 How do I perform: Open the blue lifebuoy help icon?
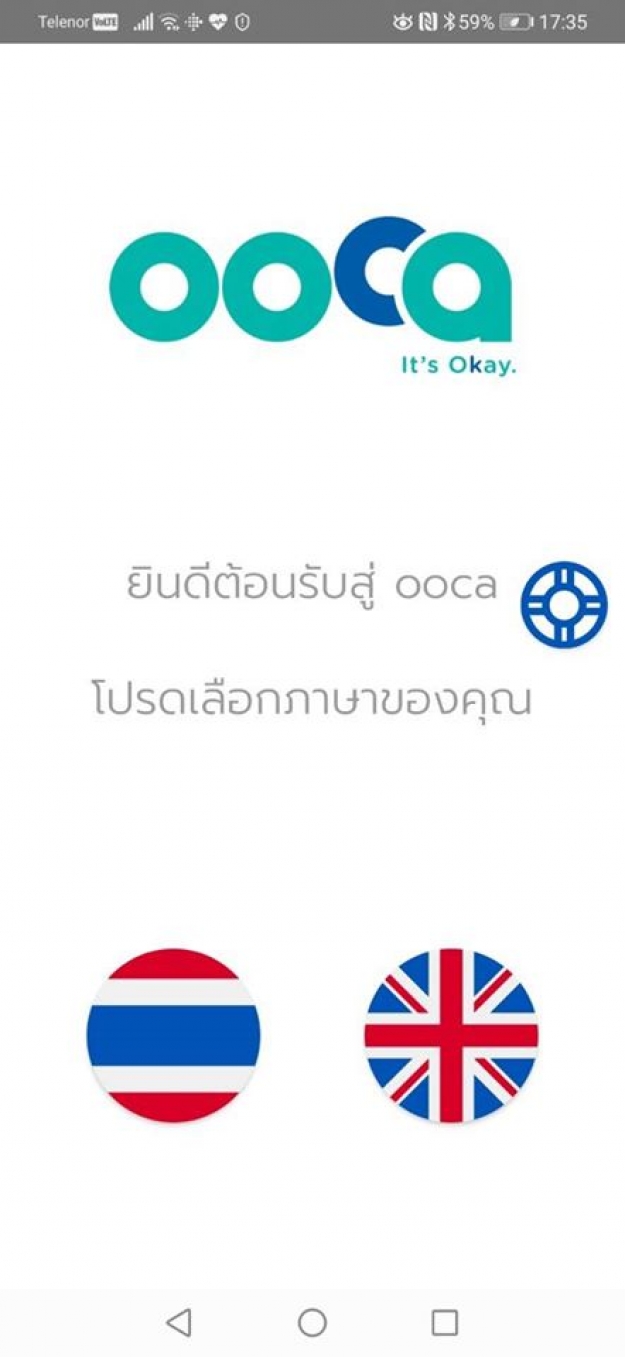pyautogui.click(x=564, y=604)
